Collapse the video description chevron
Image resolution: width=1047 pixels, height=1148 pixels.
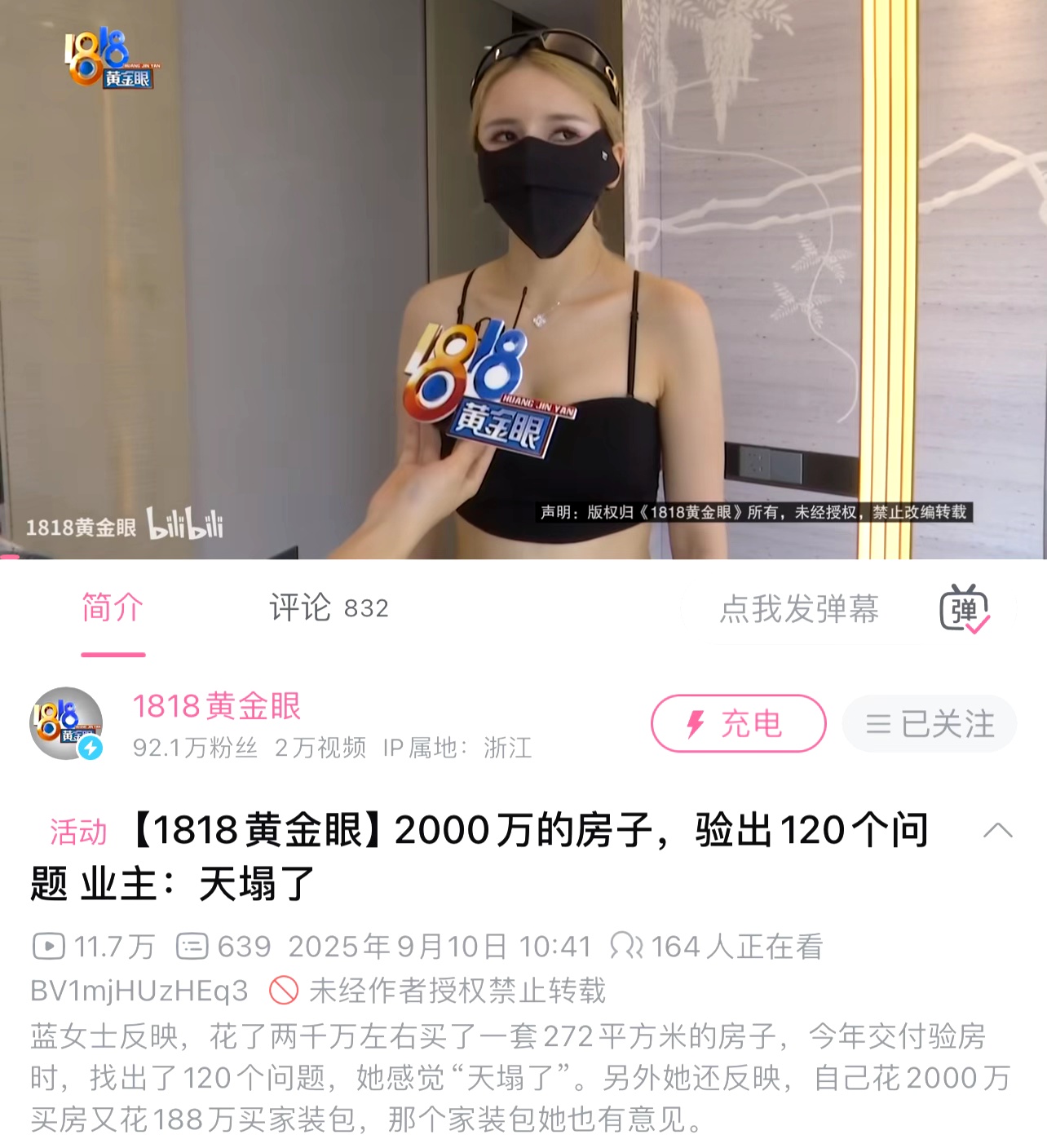pyautogui.click(x=997, y=832)
